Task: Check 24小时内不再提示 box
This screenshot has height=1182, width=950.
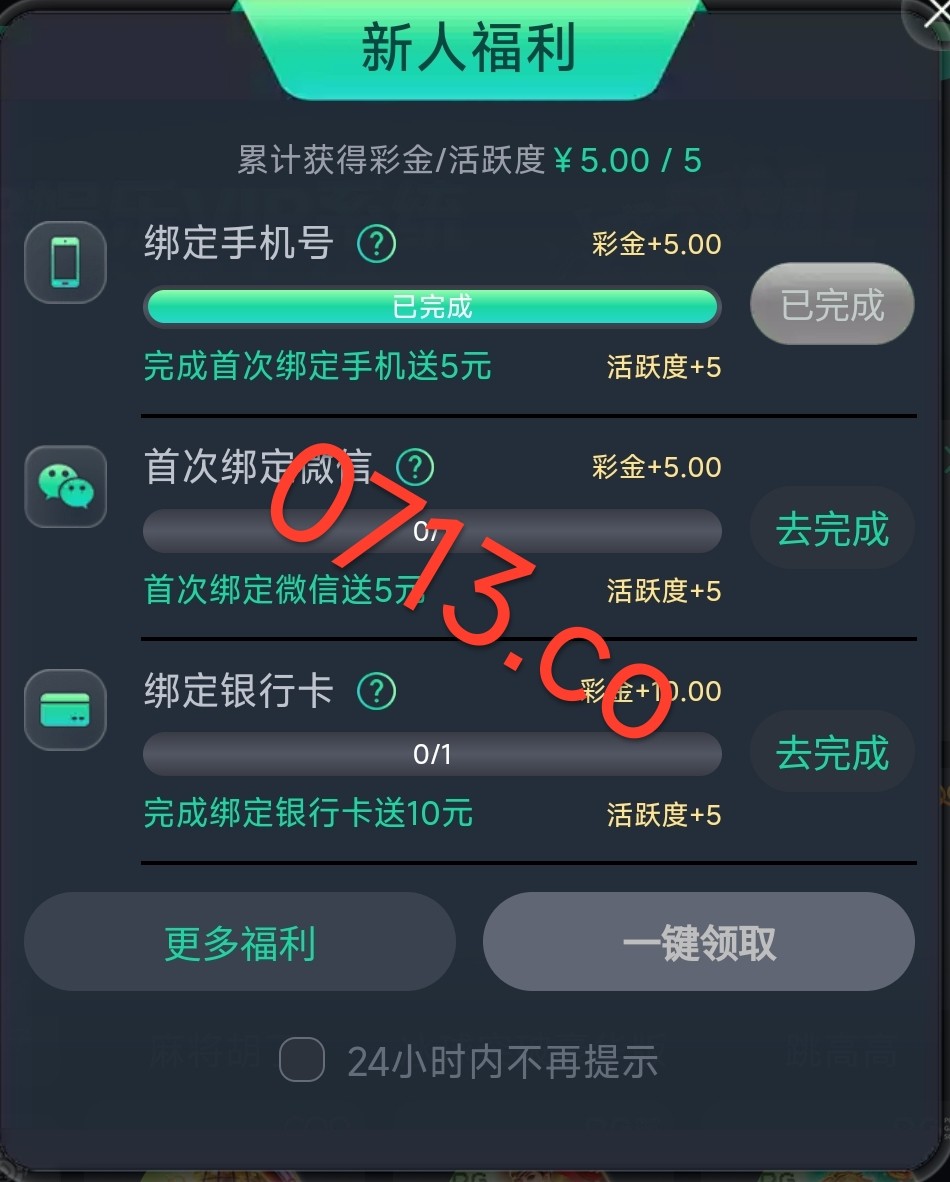Action: (301, 1060)
